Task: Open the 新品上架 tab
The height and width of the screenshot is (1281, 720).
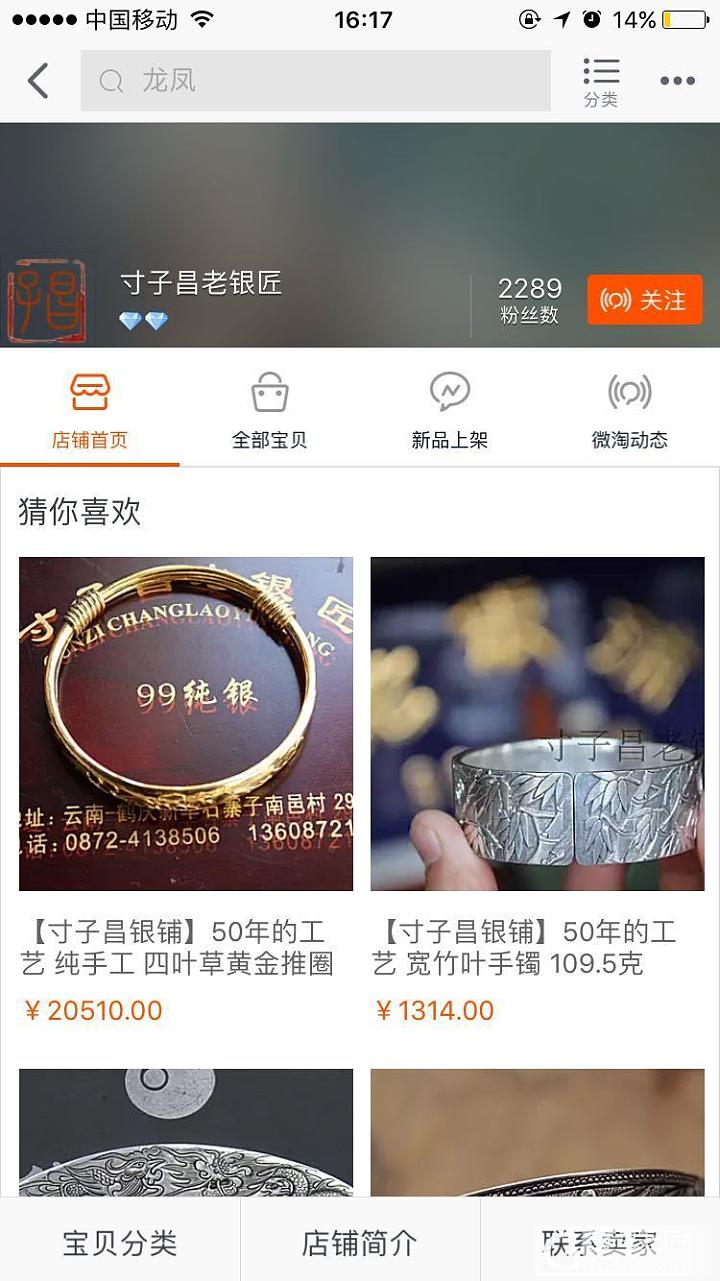Action: pyautogui.click(x=449, y=411)
